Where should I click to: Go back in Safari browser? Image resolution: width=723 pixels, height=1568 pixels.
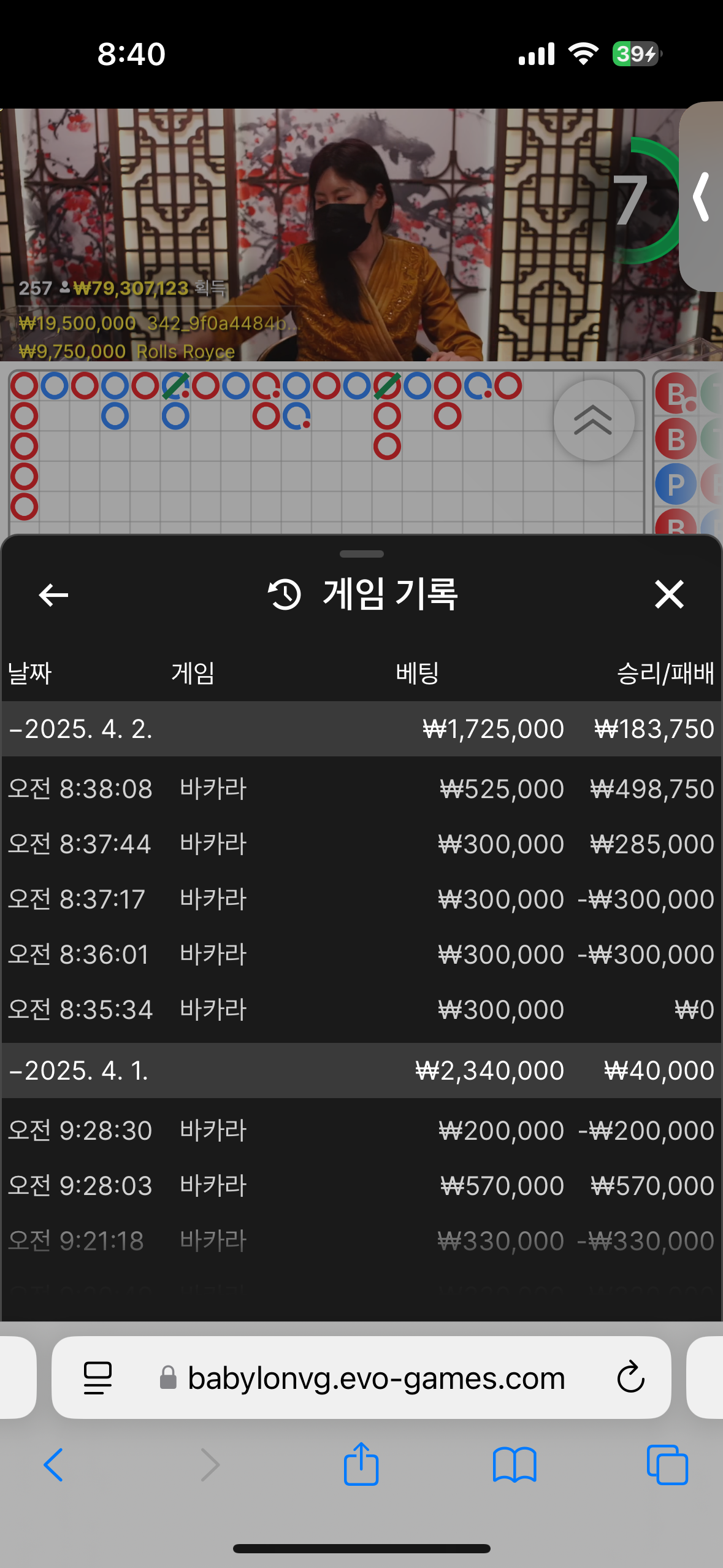pyautogui.click(x=53, y=1465)
